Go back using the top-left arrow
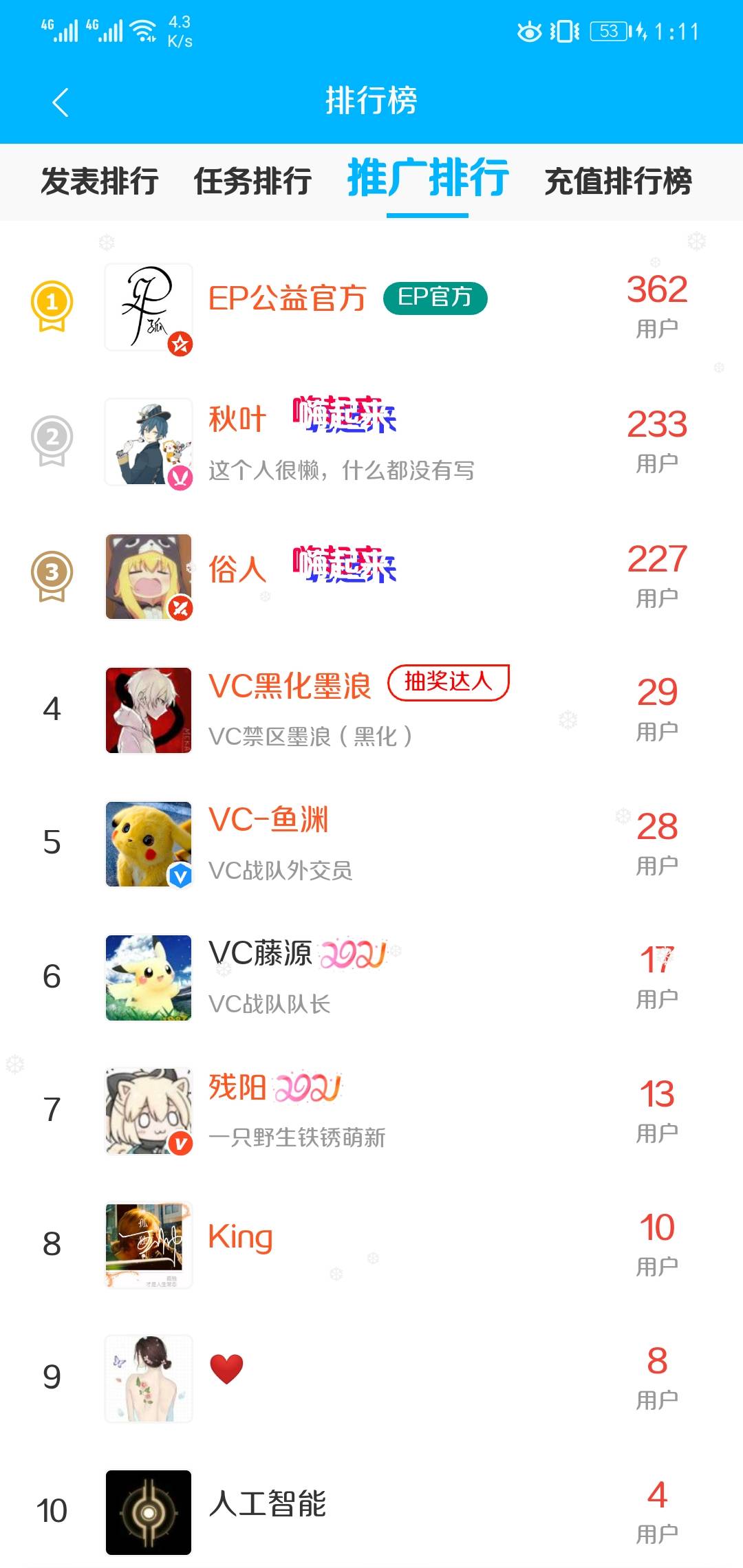Screen dimensions: 743x1568 click(61, 102)
